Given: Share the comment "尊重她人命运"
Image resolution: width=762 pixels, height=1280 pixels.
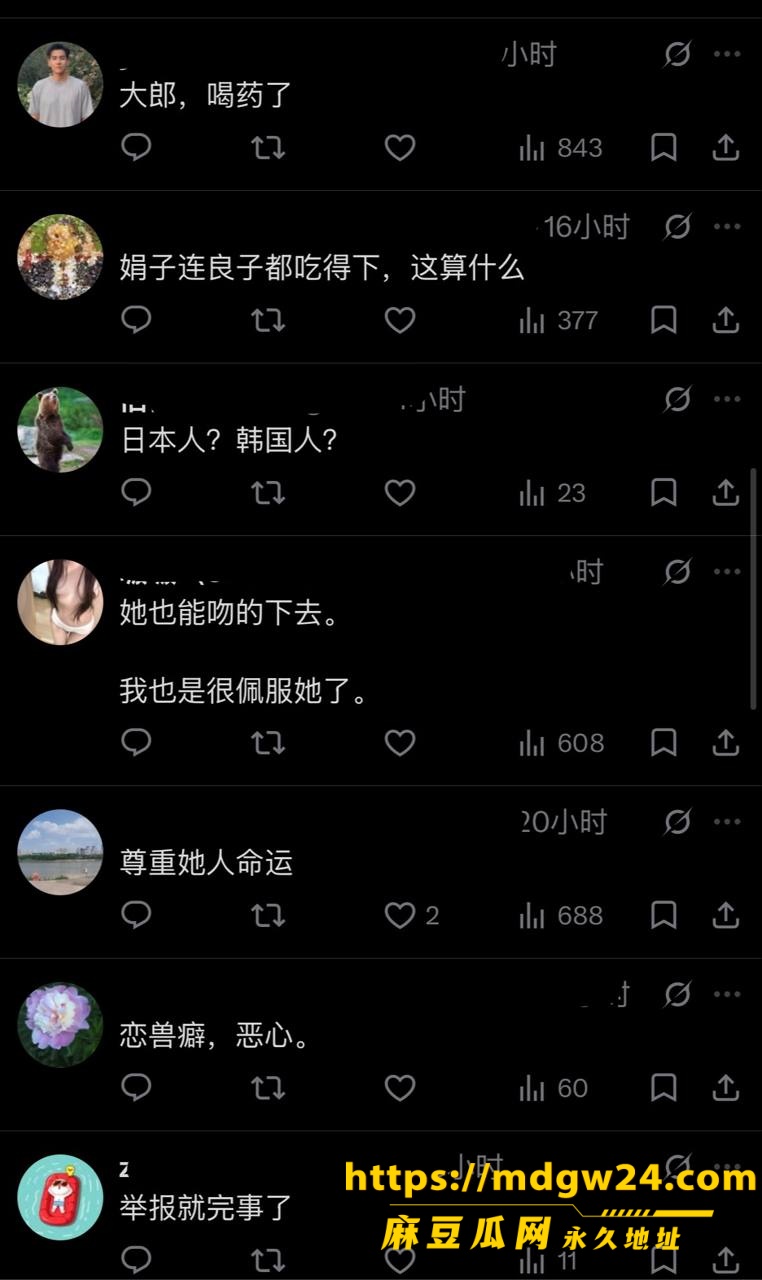Looking at the screenshot, I should [725, 915].
